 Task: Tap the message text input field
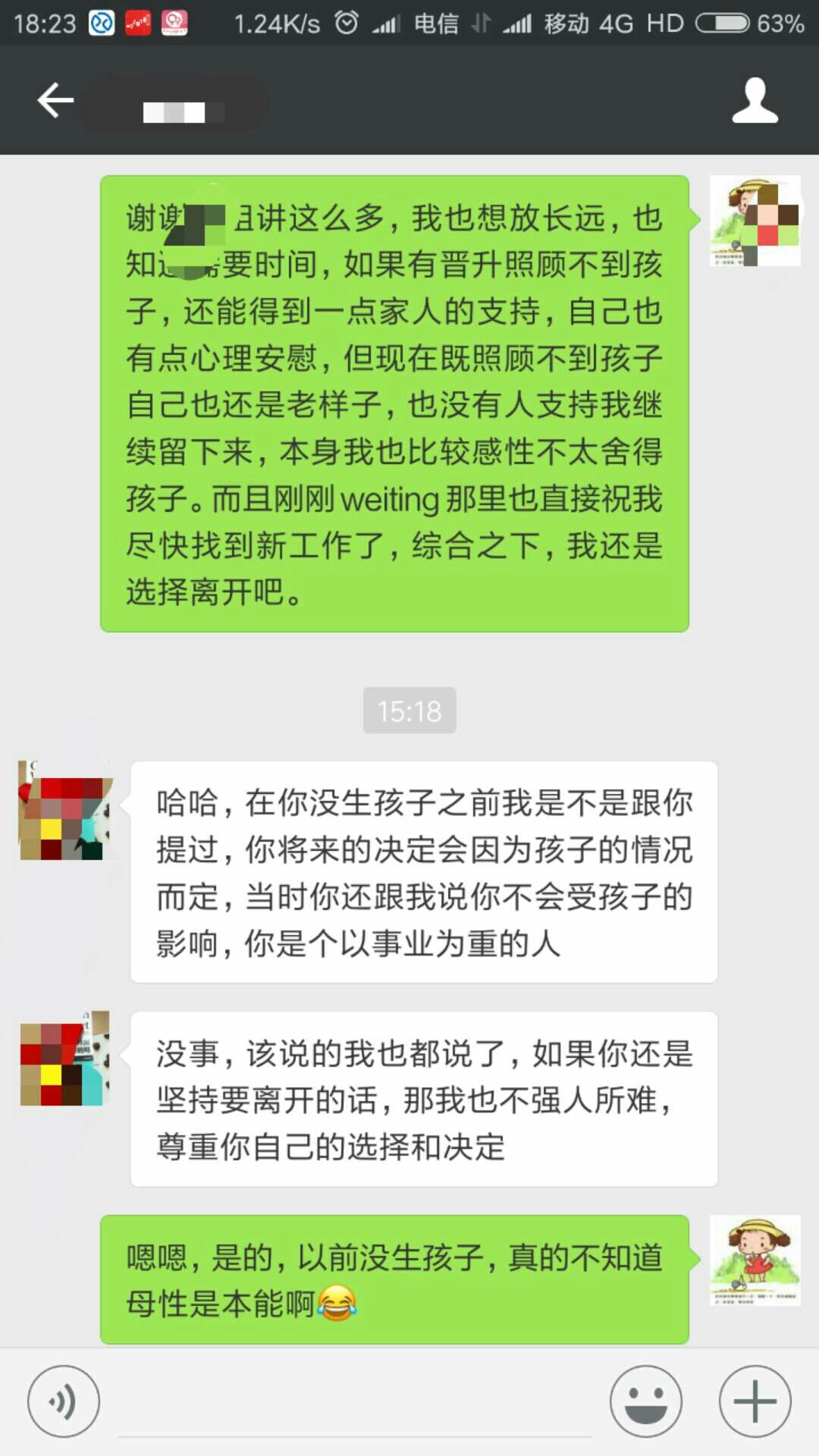coord(355,1403)
